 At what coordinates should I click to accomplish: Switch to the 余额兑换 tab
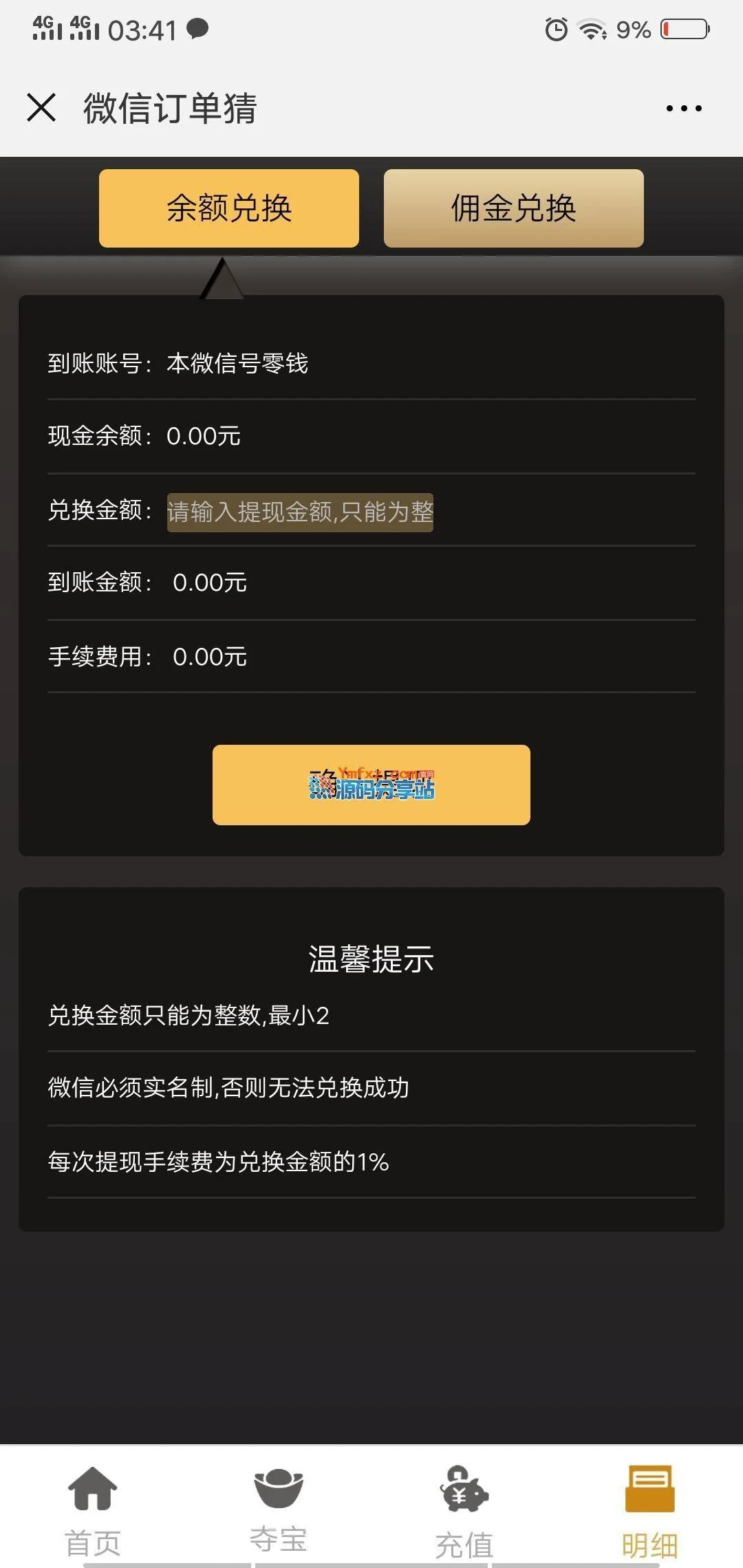pyautogui.click(x=229, y=208)
